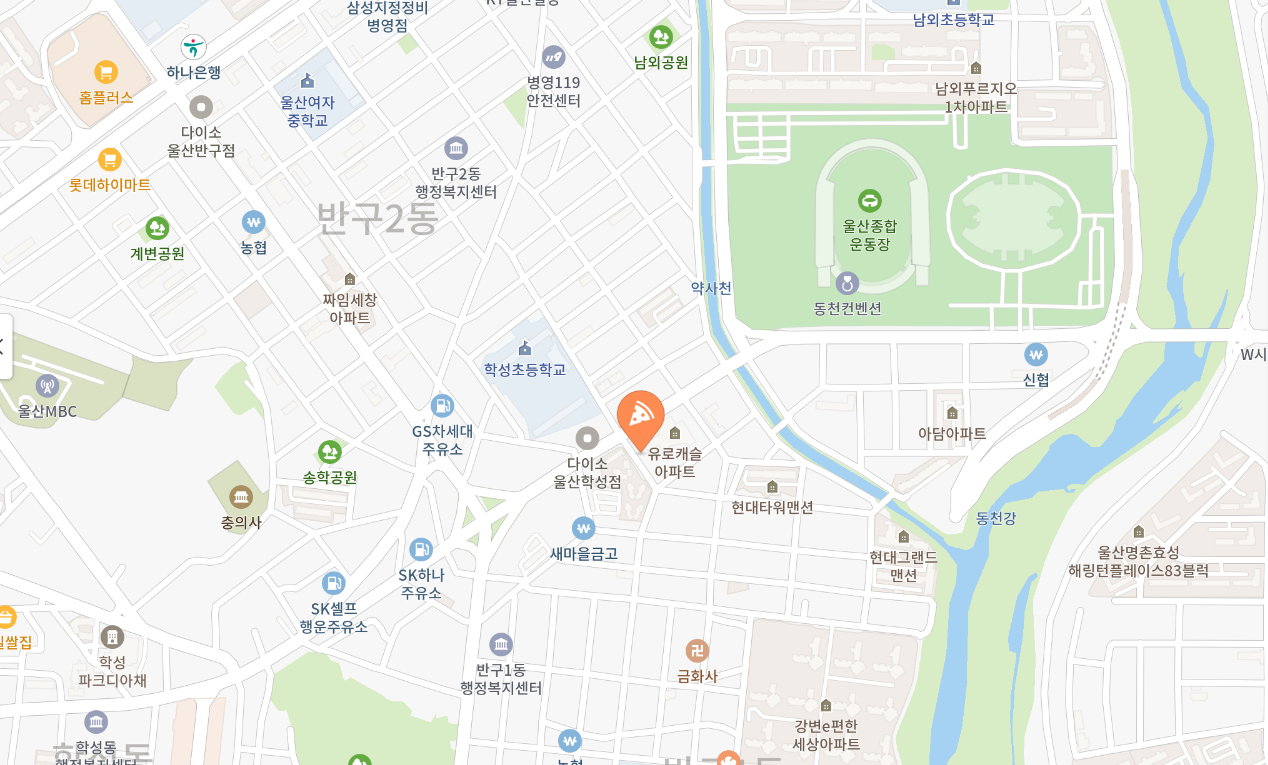Open 울산종합운동장 stadium marker
The height and width of the screenshot is (765, 1268).
point(870,200)
